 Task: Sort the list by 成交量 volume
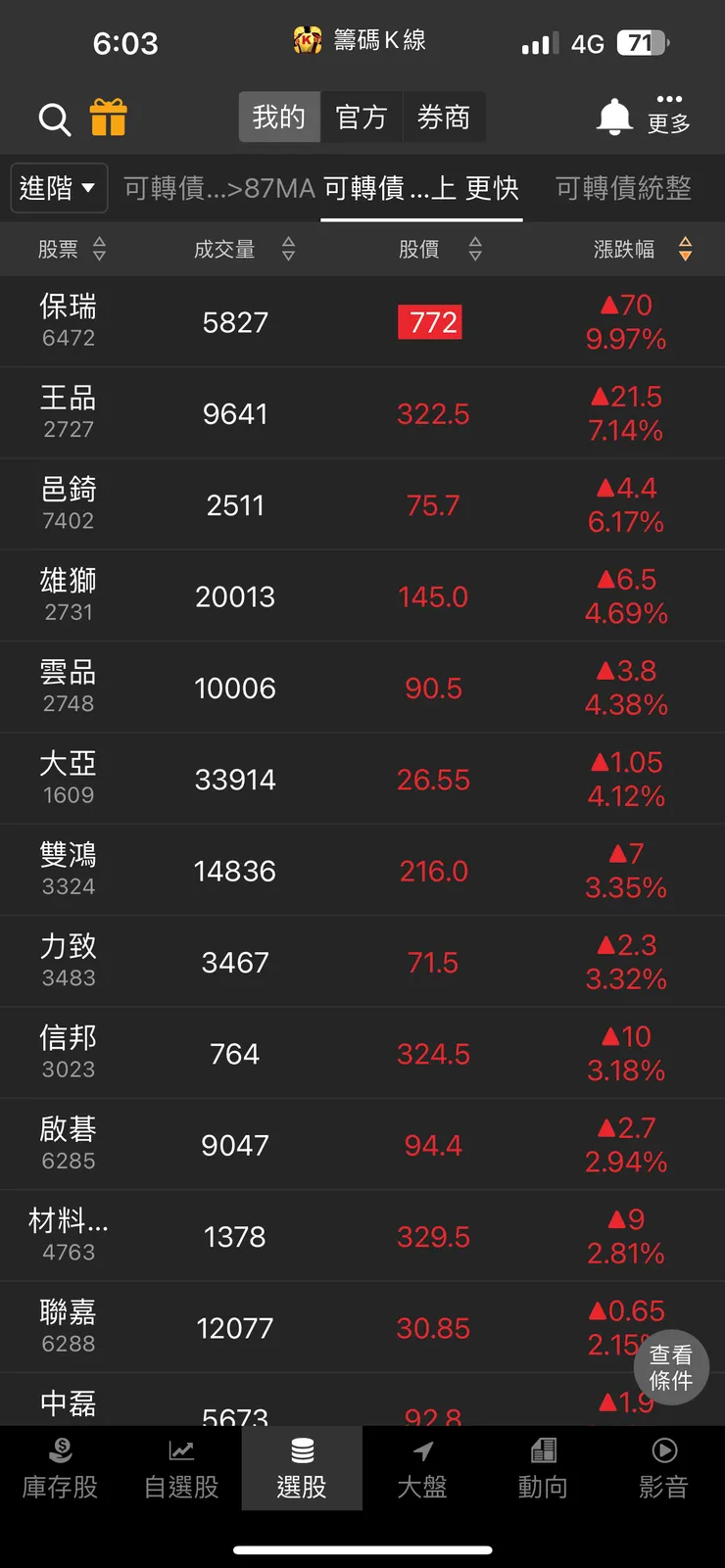point(288,249)
